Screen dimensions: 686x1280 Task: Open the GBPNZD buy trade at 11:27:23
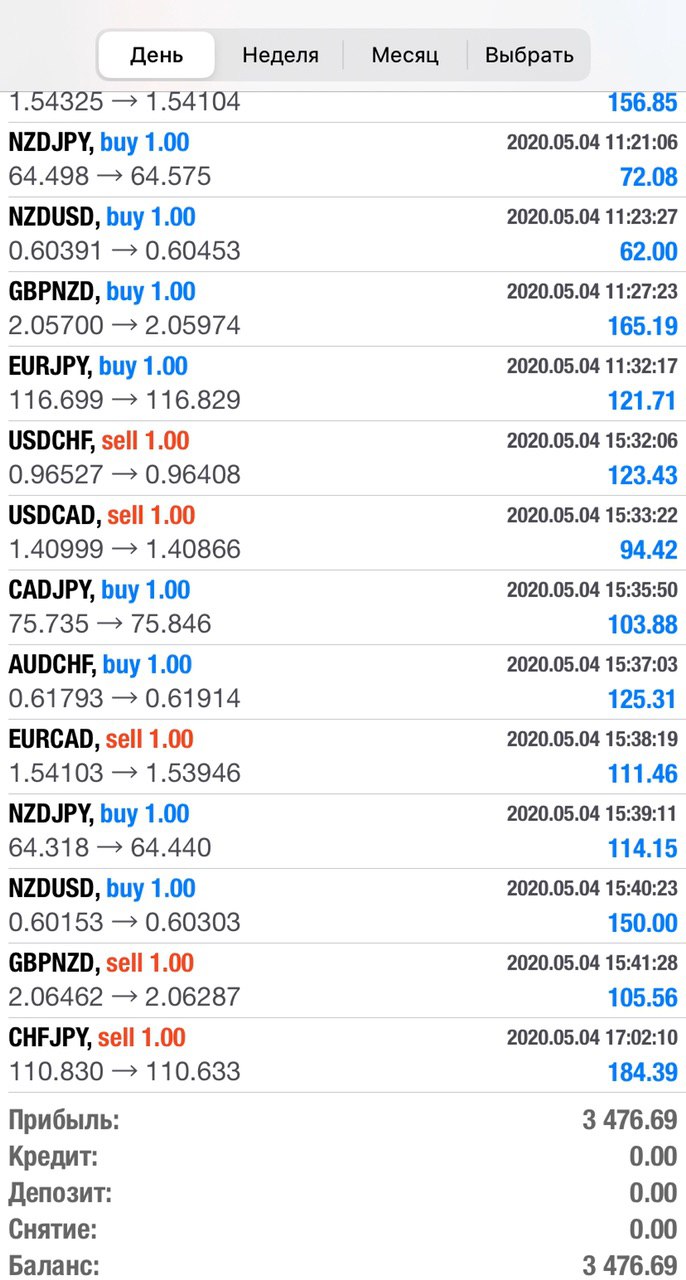(x=343, y=310)
